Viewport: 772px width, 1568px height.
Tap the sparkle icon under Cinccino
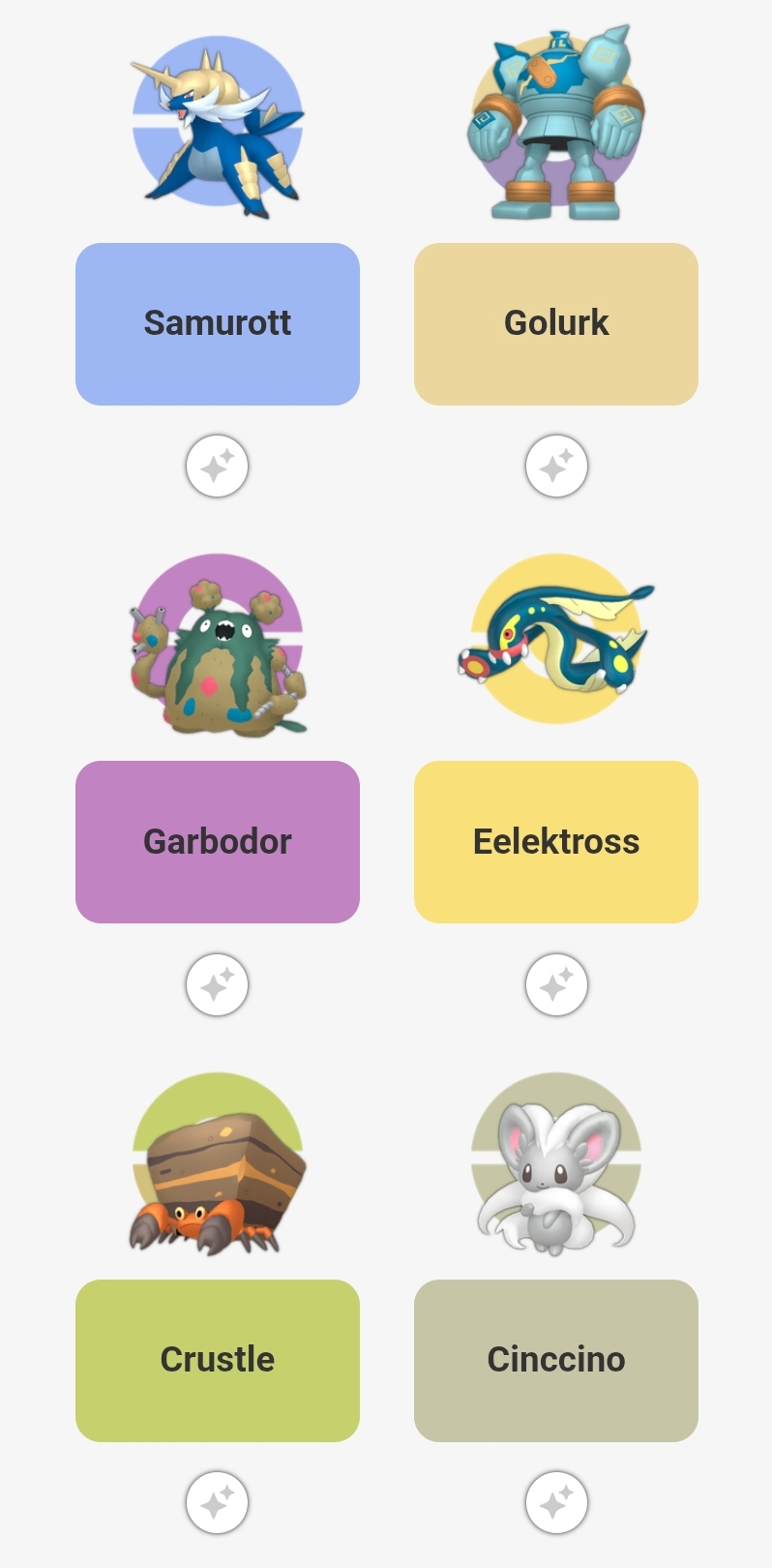(556, 1503)
